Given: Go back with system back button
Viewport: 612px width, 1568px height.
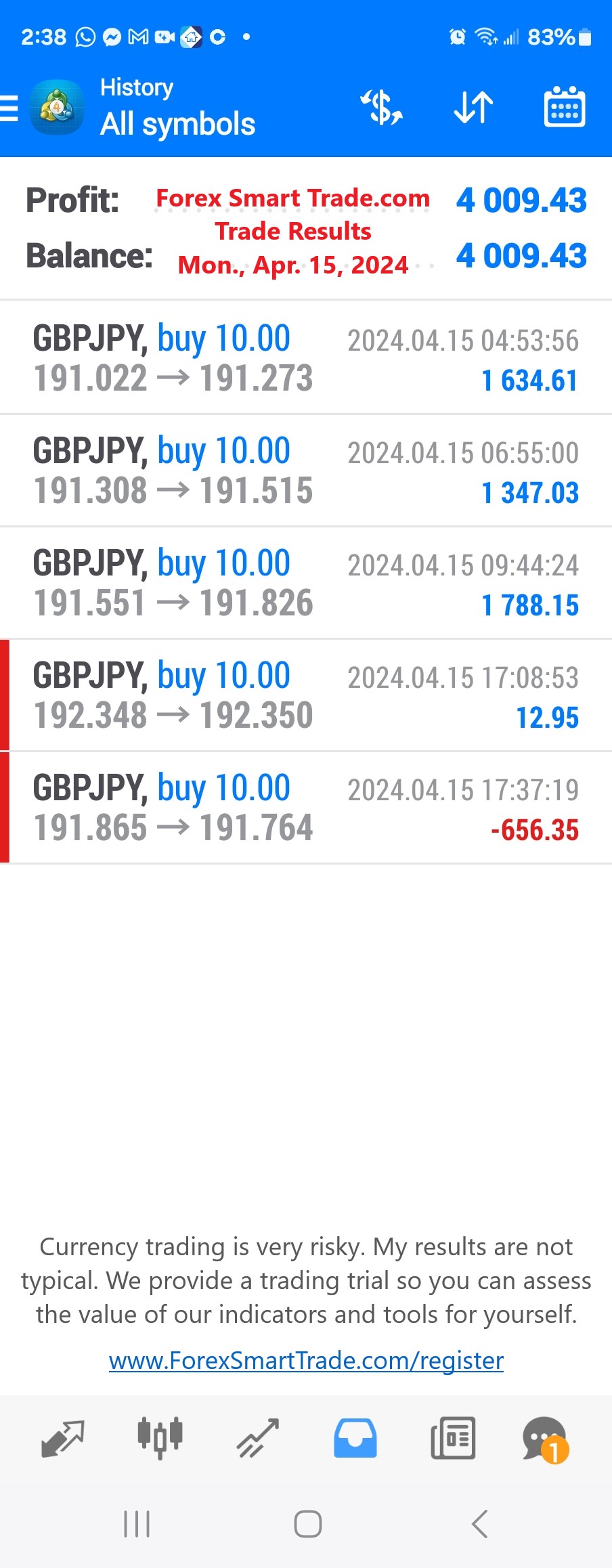Looking at the screenshot, I should click(x=479, y=1524).
